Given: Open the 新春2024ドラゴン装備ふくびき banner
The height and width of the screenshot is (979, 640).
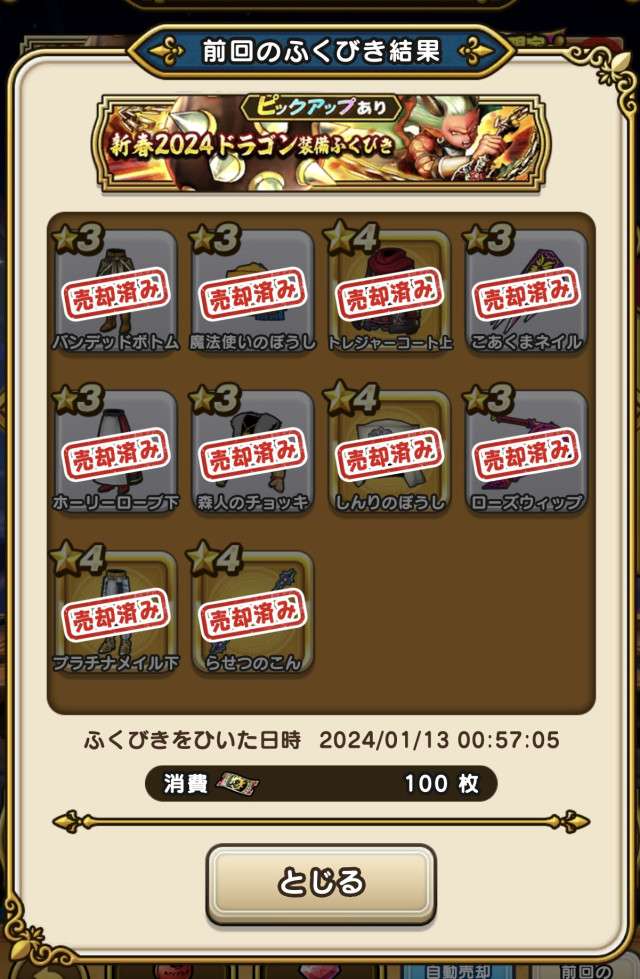Looking at the screenshot, I should (320, 142).
